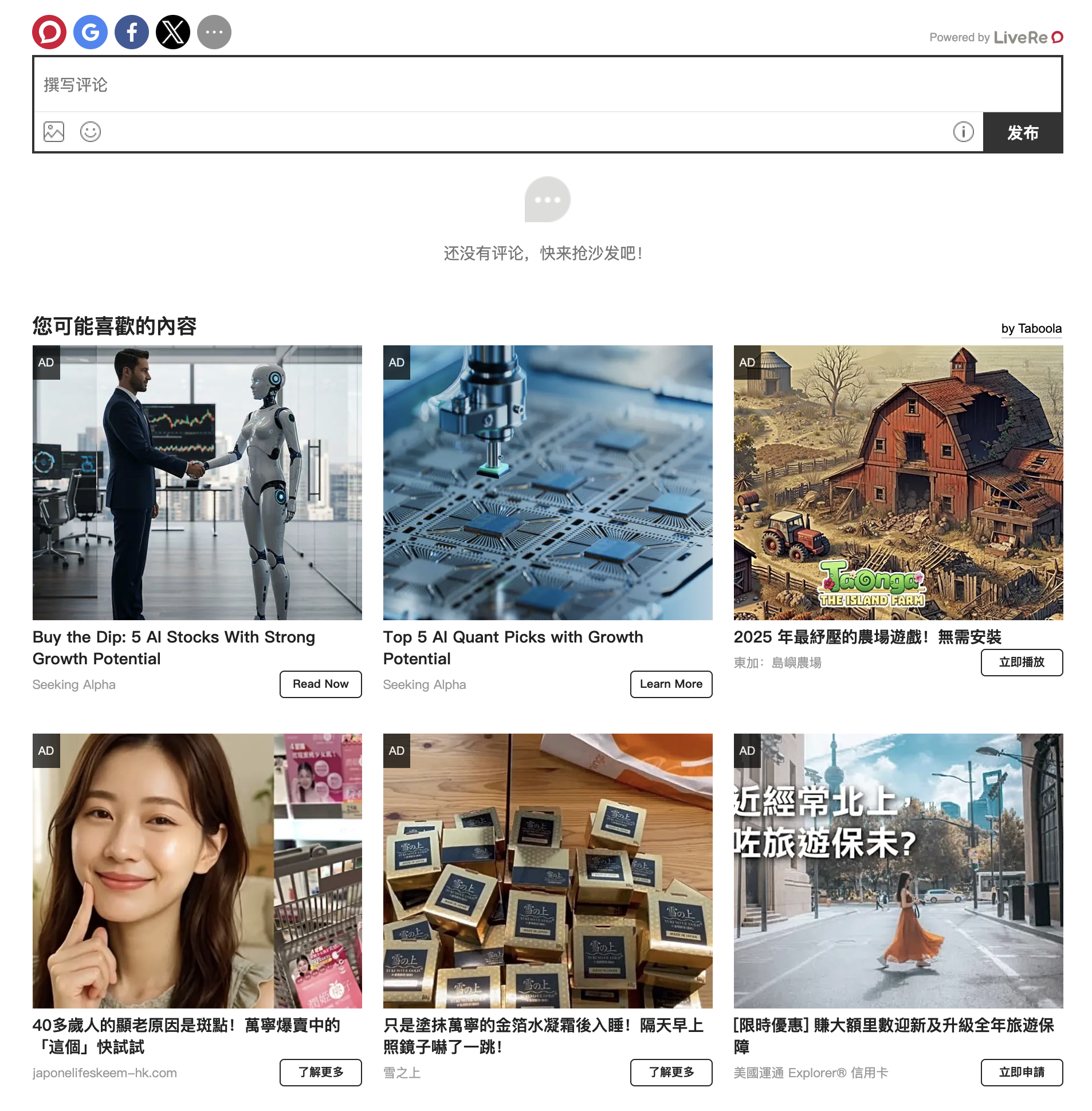
Task: Tap Read Now on AI Stocks ad
Action: [x=320, y=684]
